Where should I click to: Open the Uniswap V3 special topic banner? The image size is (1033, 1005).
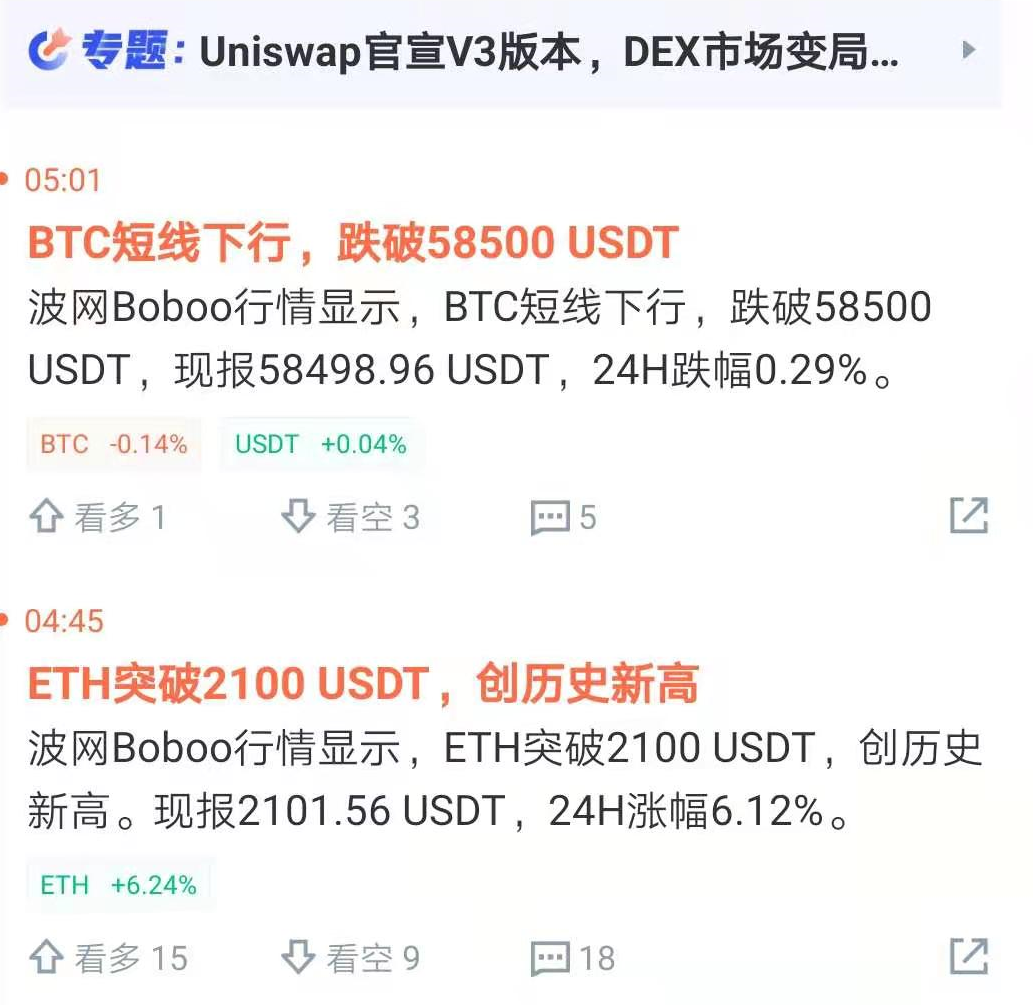[500, 50]
